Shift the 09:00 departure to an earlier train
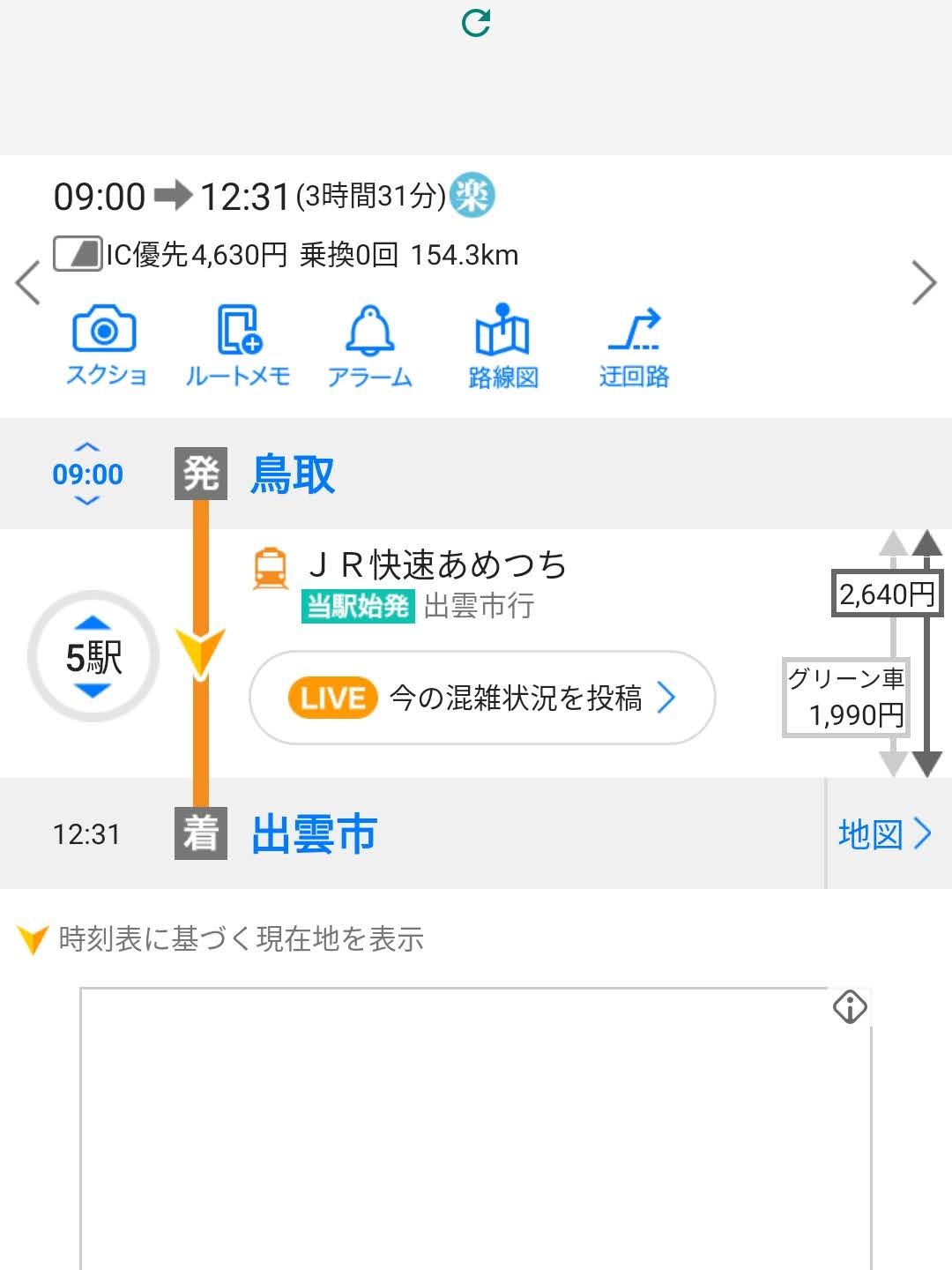 pos(87,447)
